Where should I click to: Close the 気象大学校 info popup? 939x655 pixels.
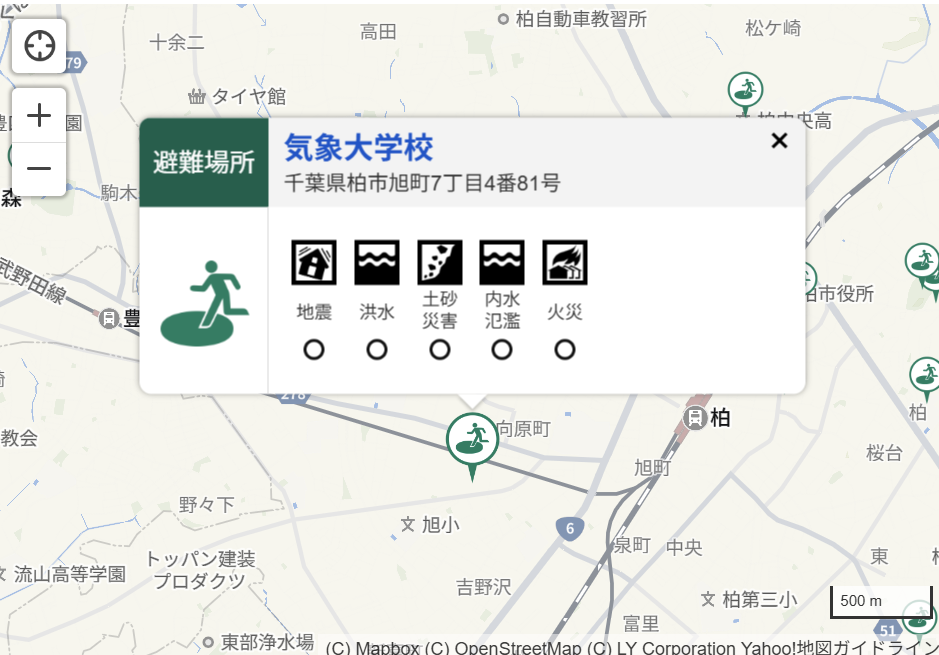coord(780,141)
